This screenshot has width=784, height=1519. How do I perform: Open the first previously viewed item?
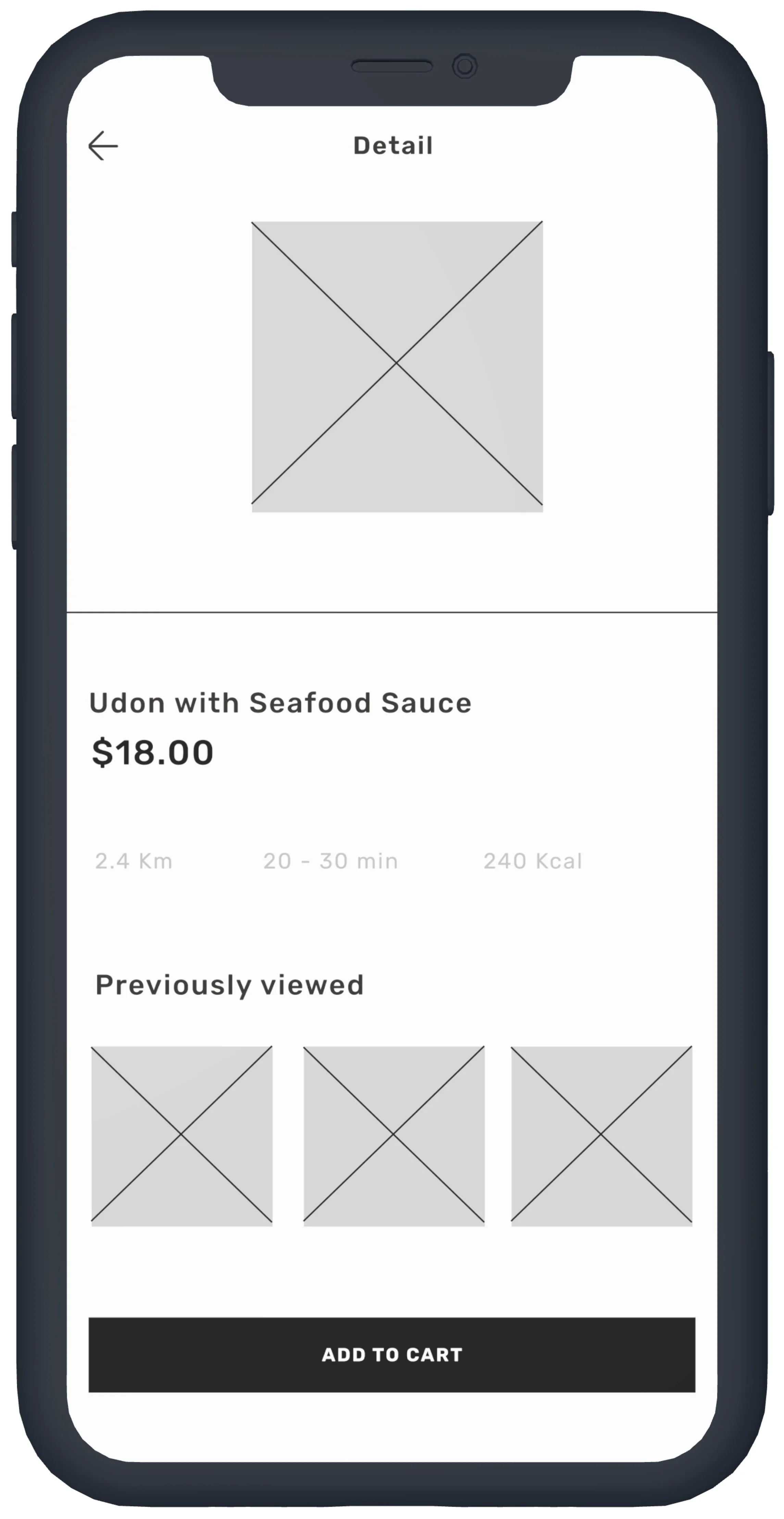182,1136
